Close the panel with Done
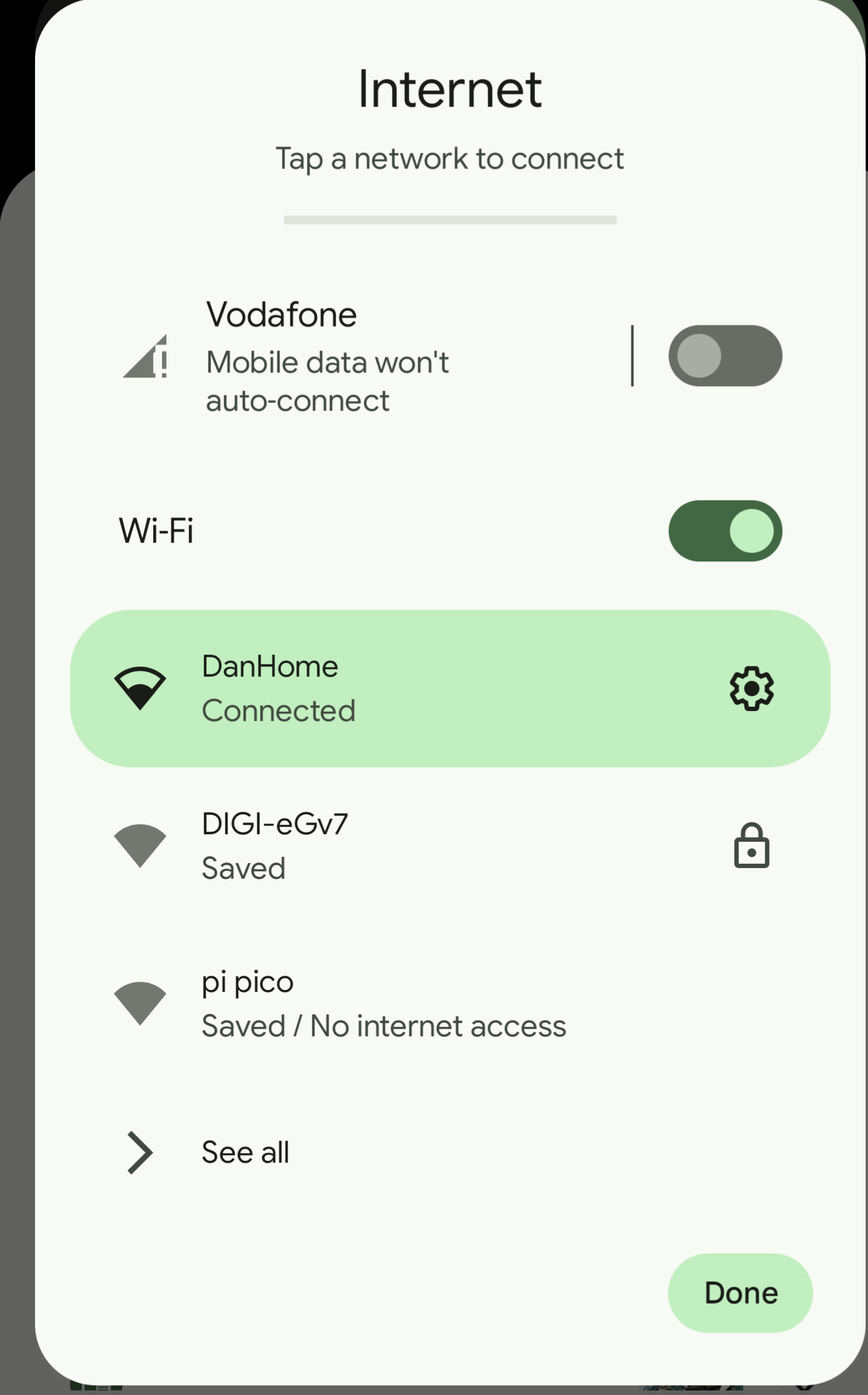868x1395 pixels. (740, 1293)
